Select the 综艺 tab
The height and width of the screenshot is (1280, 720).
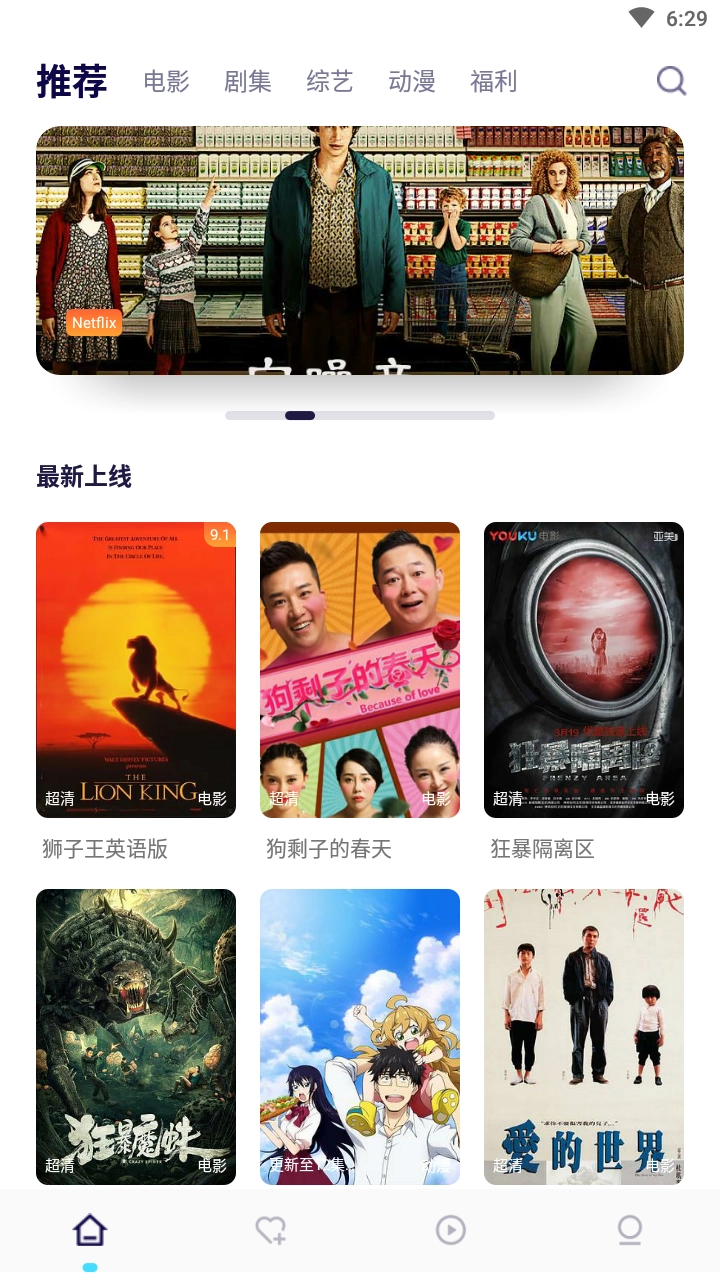(x=330, y=82)
